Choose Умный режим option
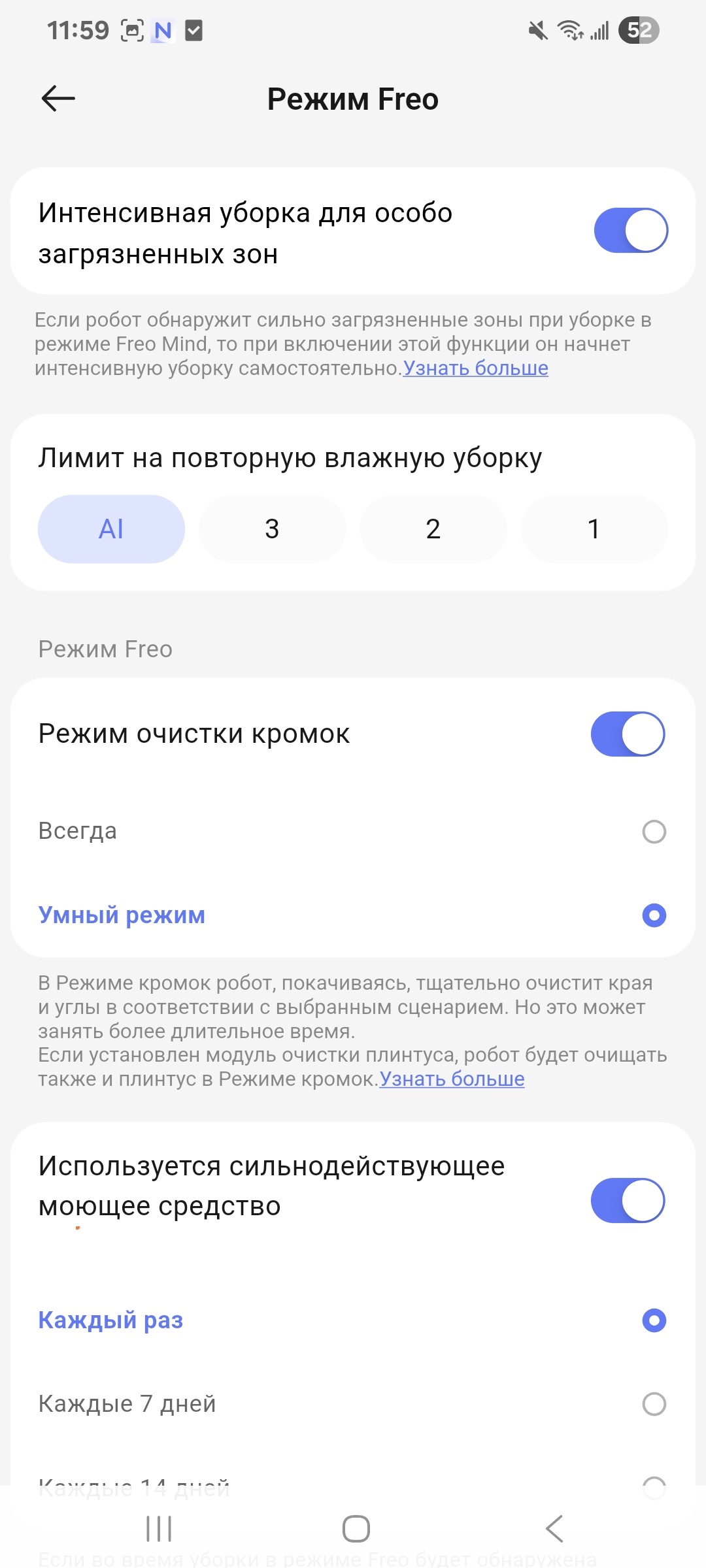 tap(654, 915)
